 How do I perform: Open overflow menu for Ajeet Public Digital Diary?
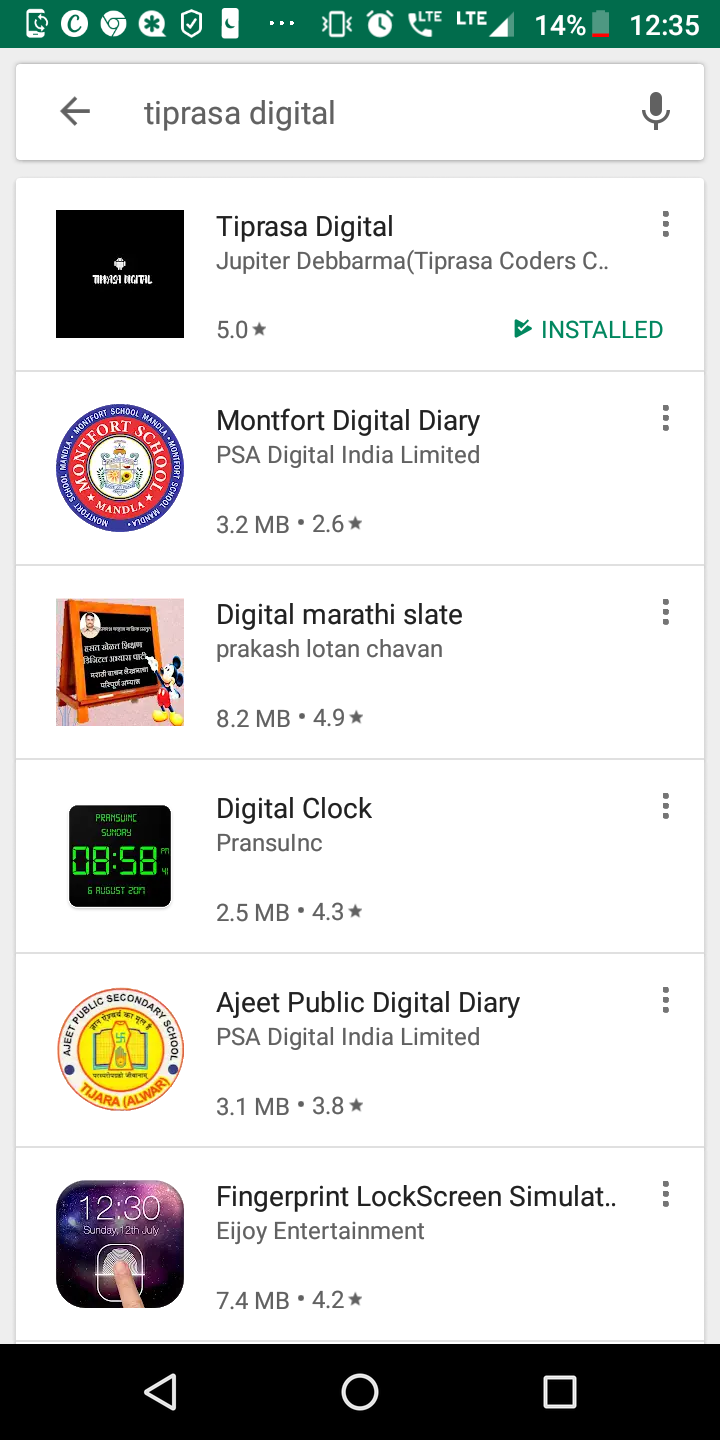tap(665, 999)
